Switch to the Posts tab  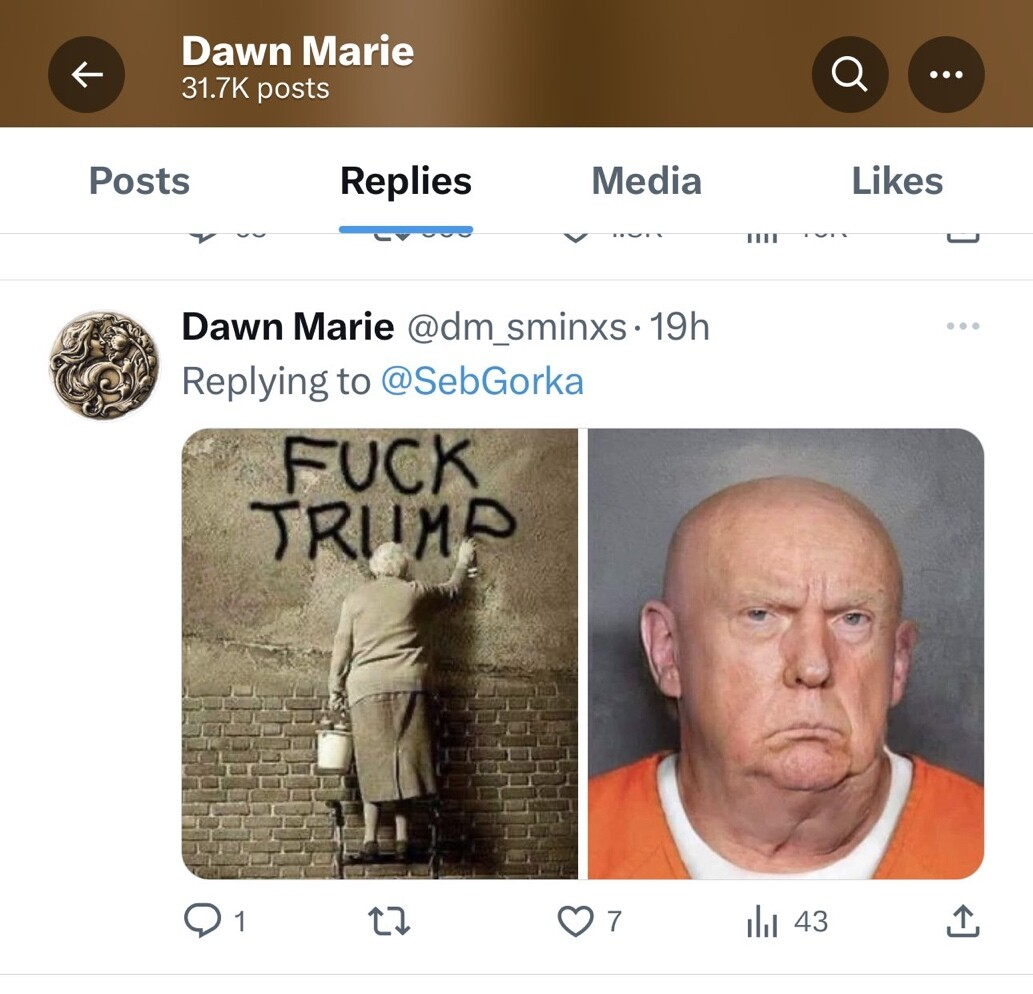point(139,181)
